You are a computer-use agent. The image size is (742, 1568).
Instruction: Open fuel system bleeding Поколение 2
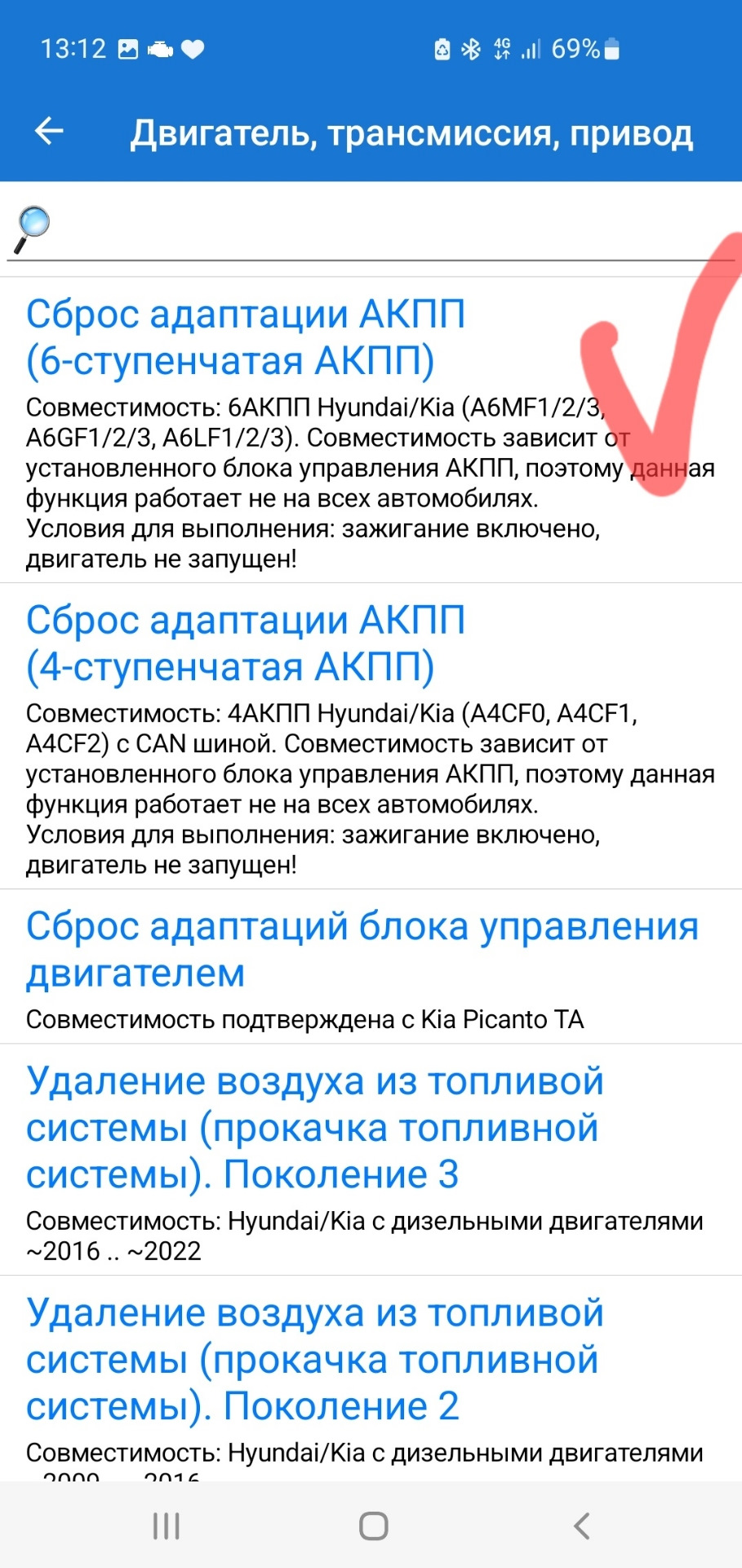(314, 1359)
